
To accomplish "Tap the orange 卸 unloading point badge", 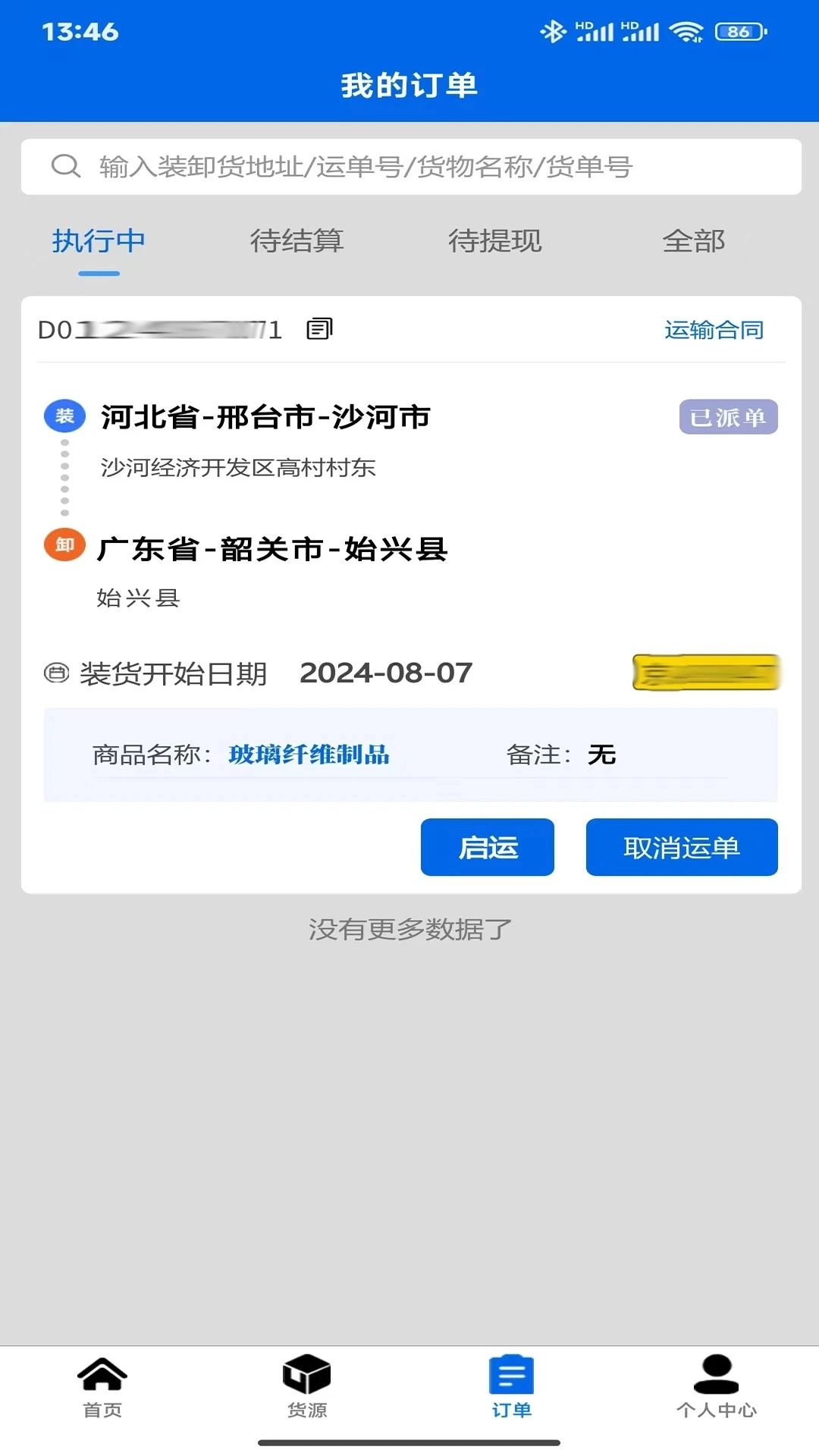I will coord(64,544).
